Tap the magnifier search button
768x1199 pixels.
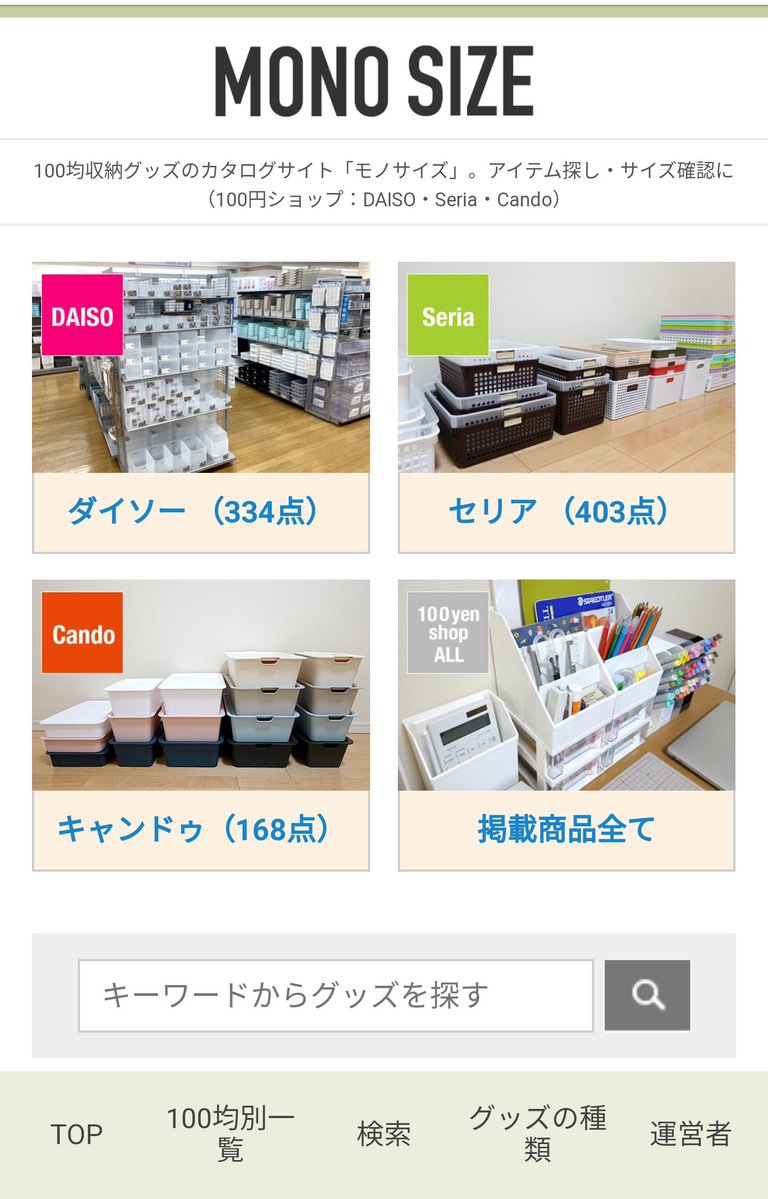[647, 995]
